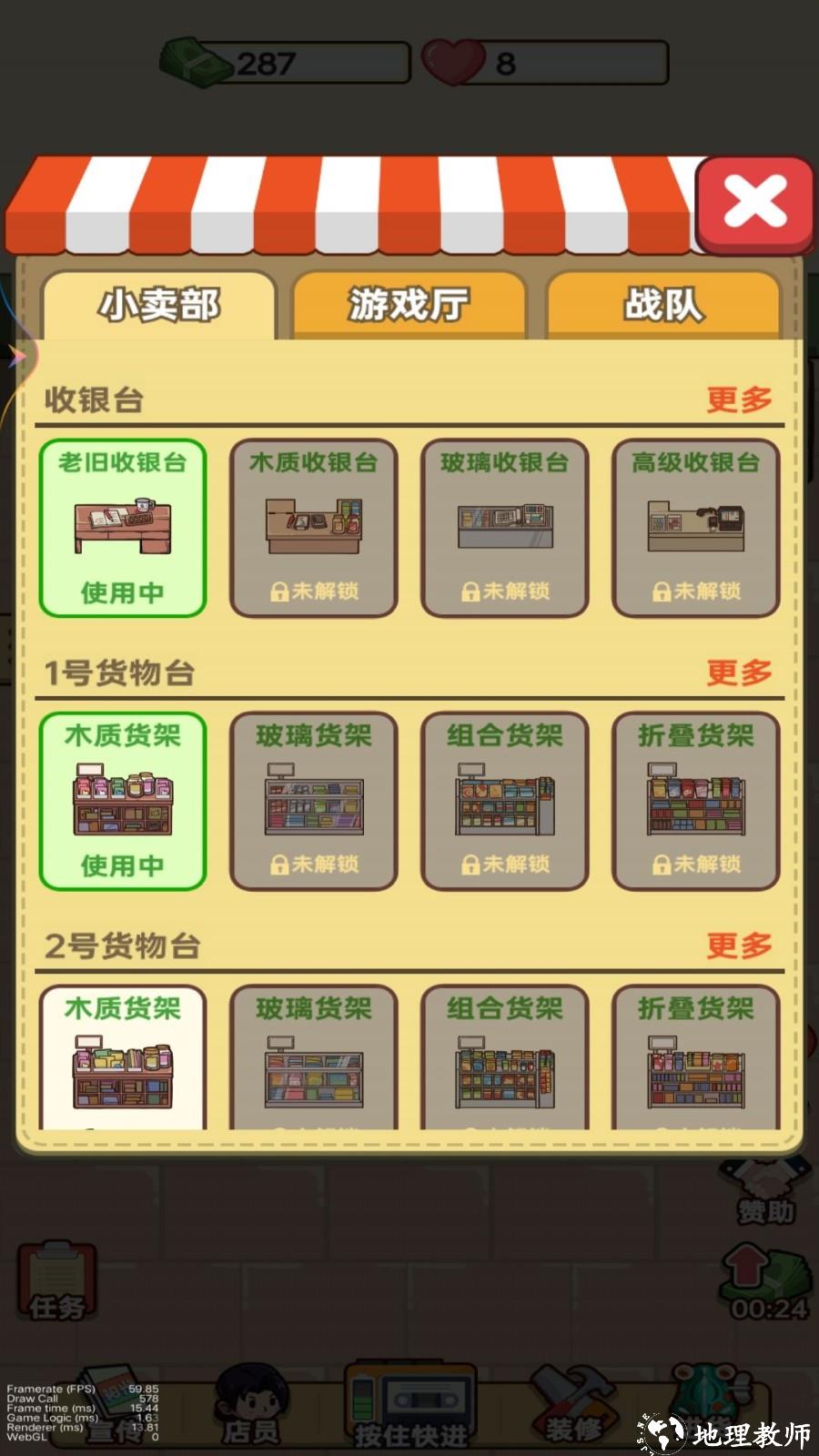Tap 折叠货架 under 2号货物台
The image size is (819, 1456).
[696, 1060]
